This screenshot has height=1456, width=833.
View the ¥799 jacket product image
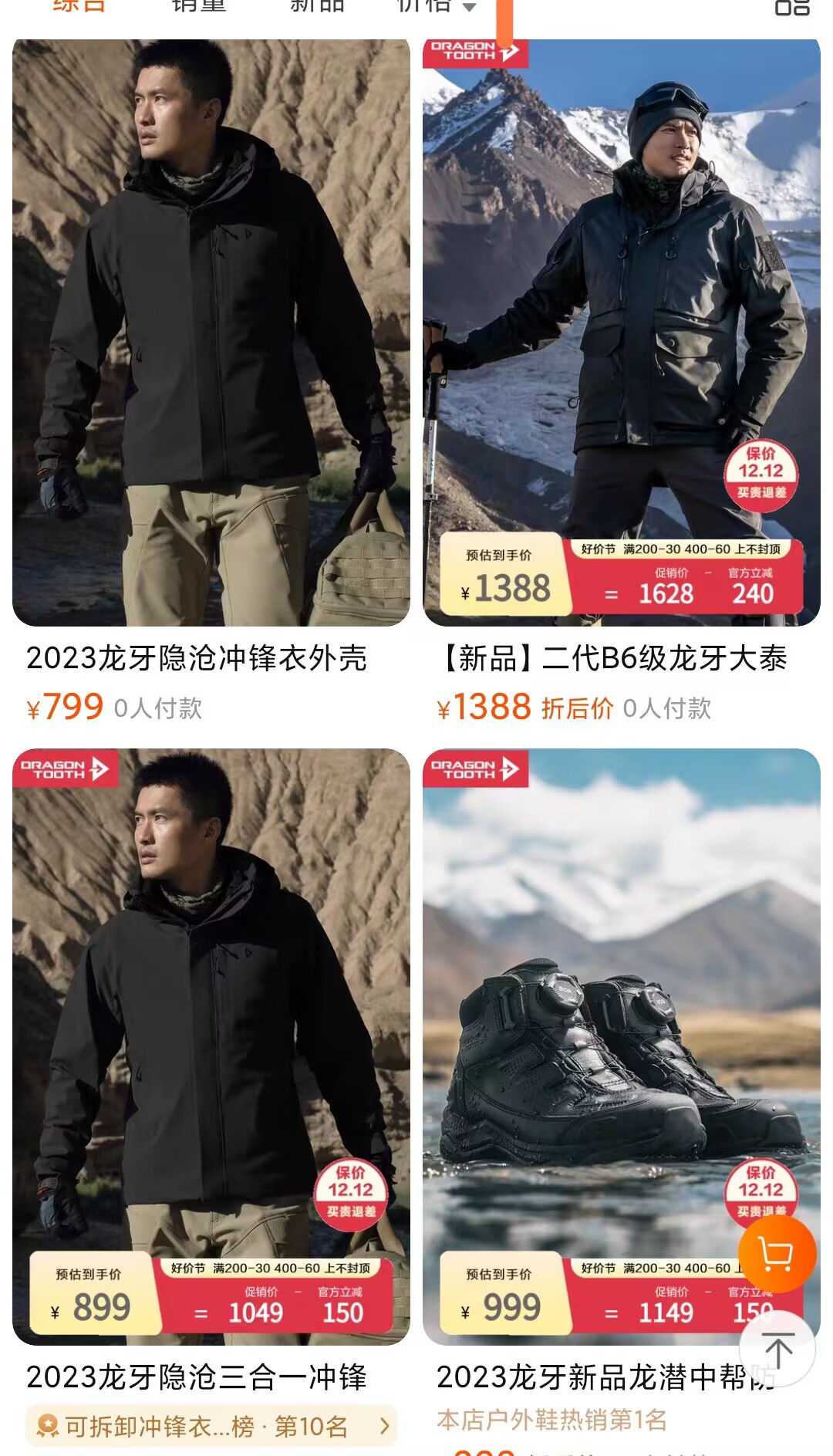point(208,332)
